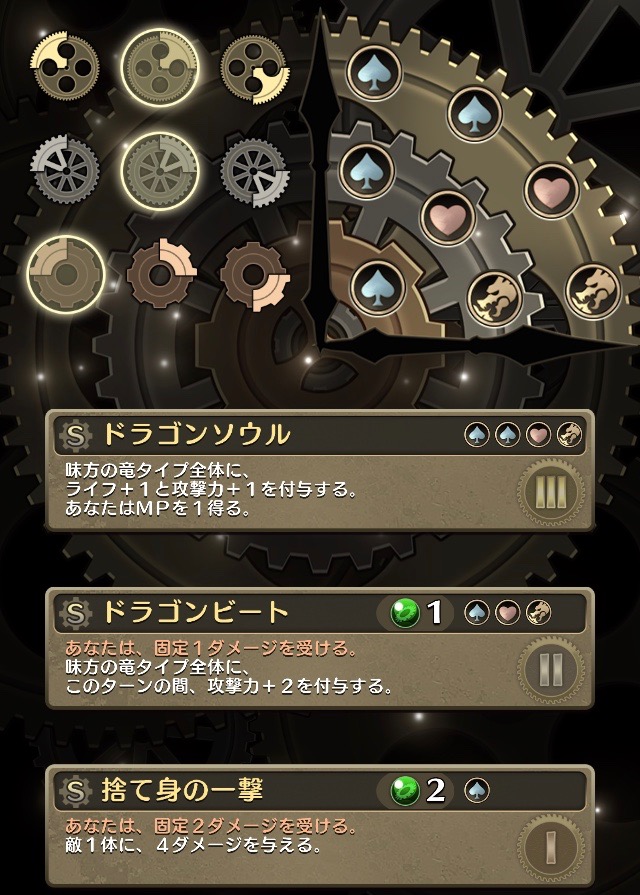This screenshot has width=640, height=895.
Task: Tap the III gear button on ドラゴンソウル
Action: point(553,495)
